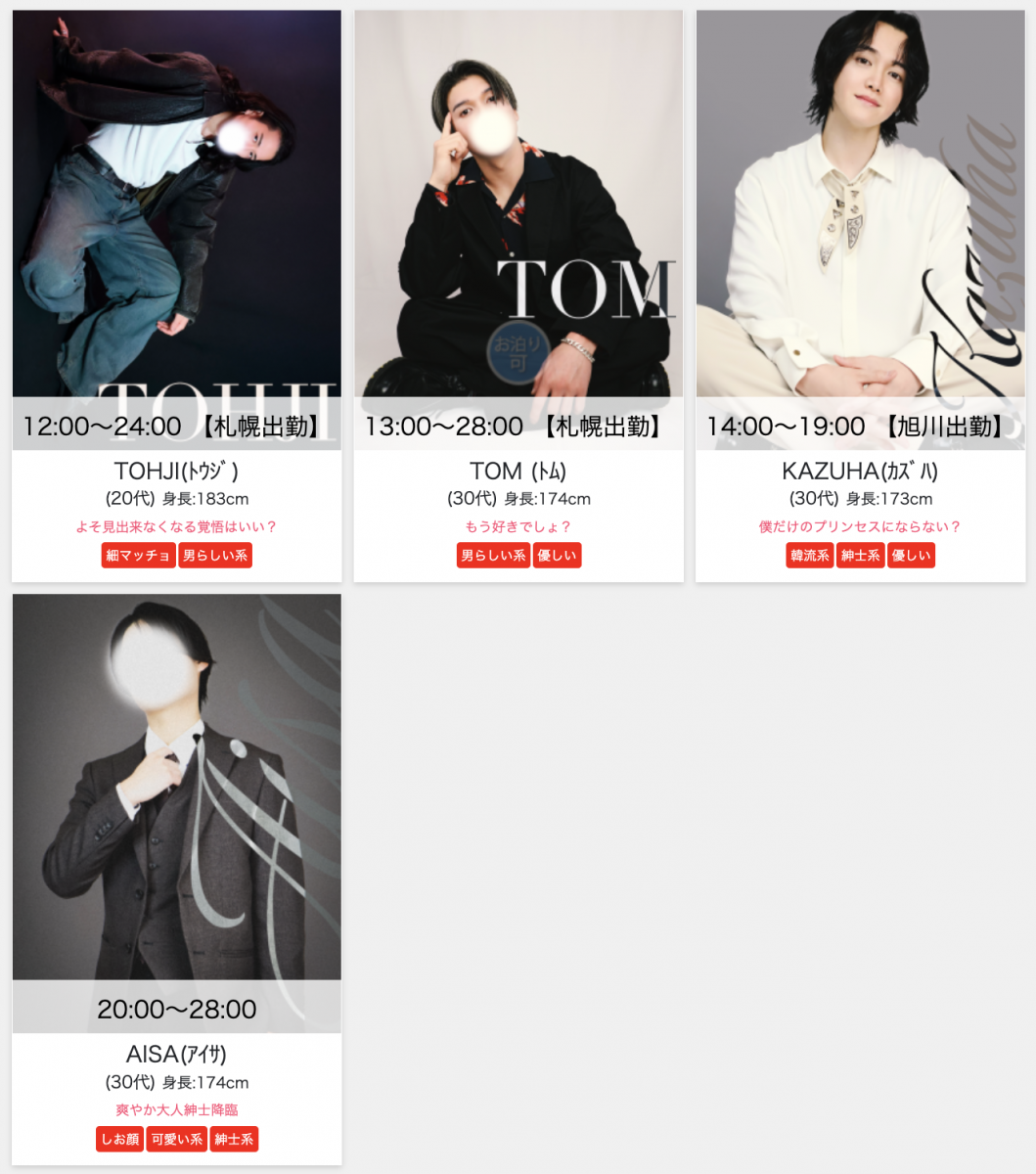This screenshot has height=1174, width=1036.
Task: Select the 優しい tag under TOM
Action: (557, 556)
